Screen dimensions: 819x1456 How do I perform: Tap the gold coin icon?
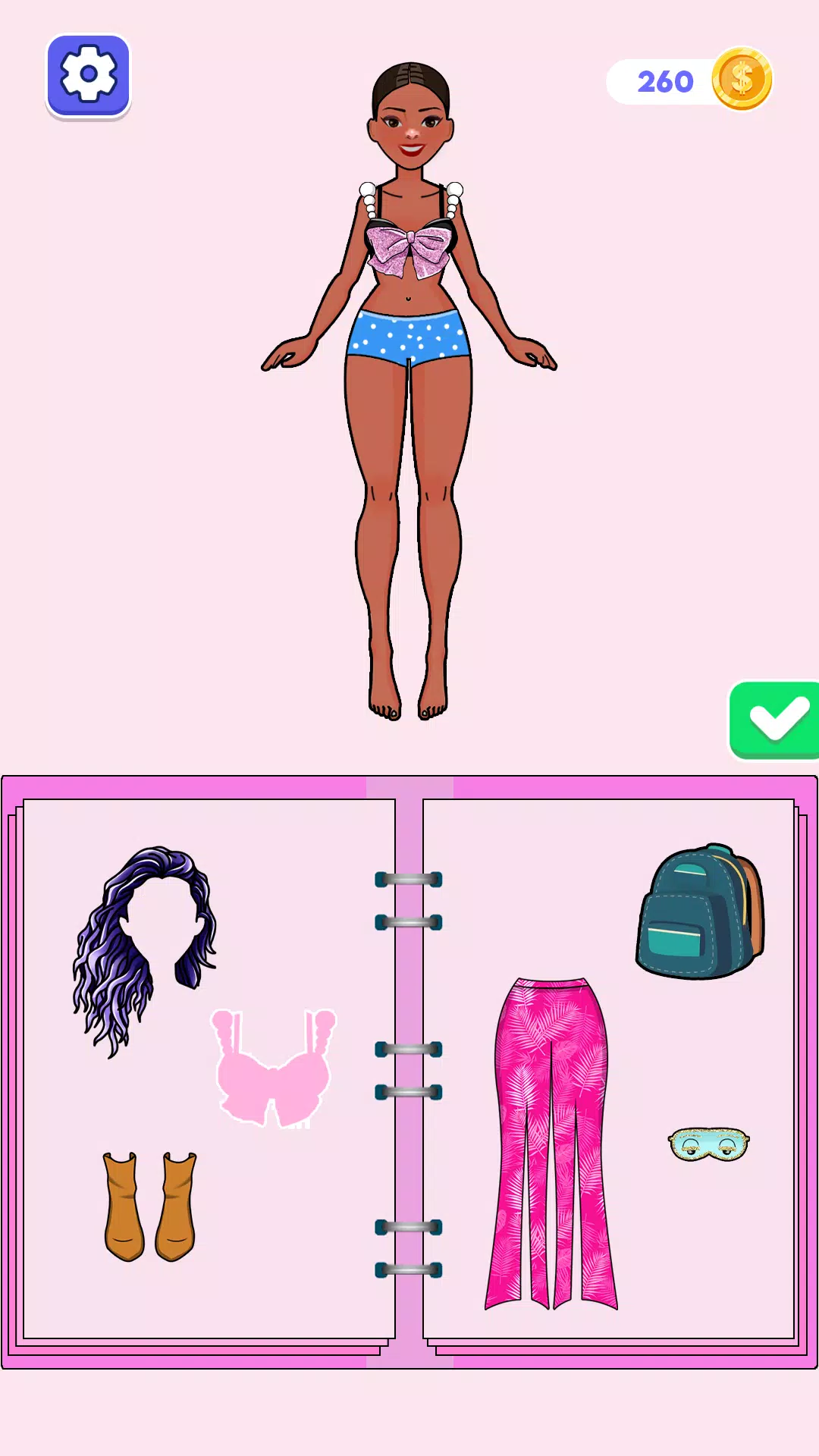click(741, 79)
